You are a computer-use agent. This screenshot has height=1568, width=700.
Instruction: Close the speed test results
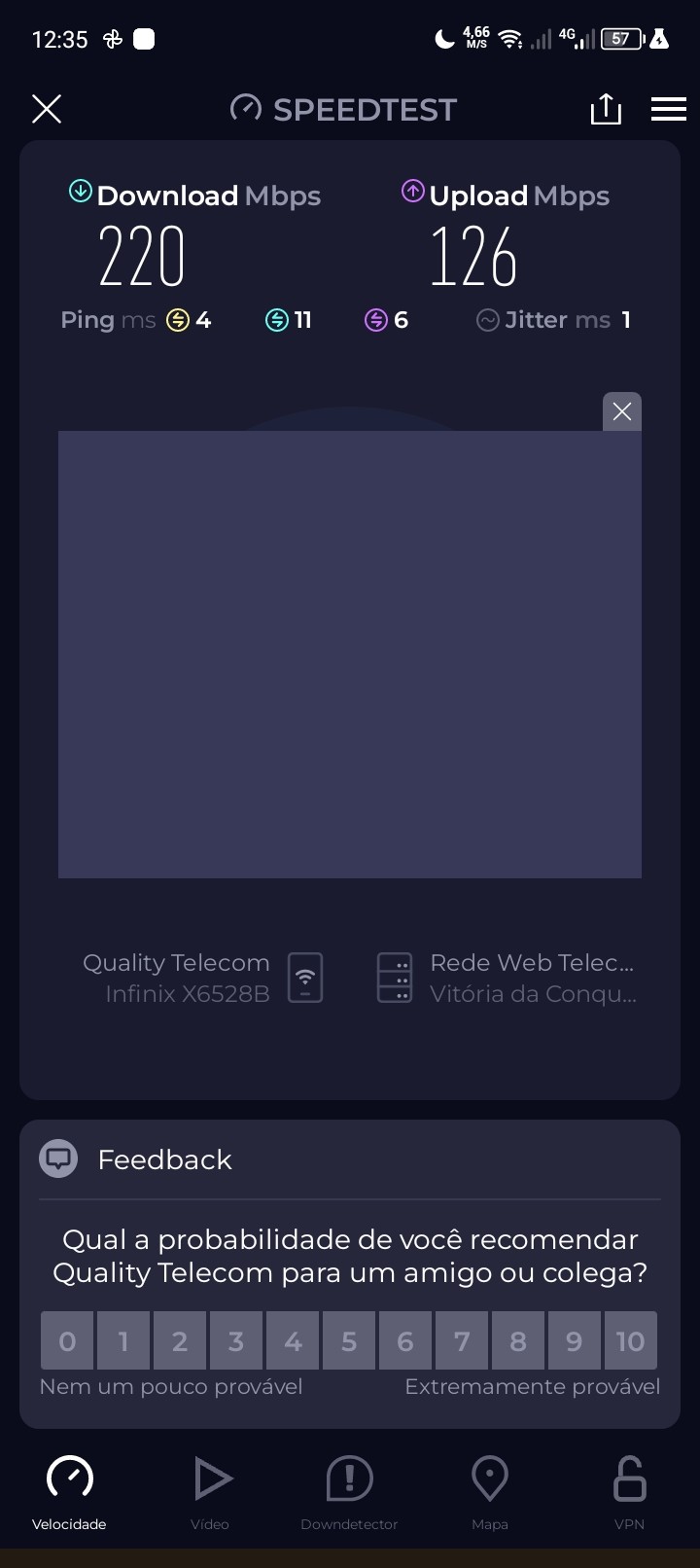[x=47, y=109]
